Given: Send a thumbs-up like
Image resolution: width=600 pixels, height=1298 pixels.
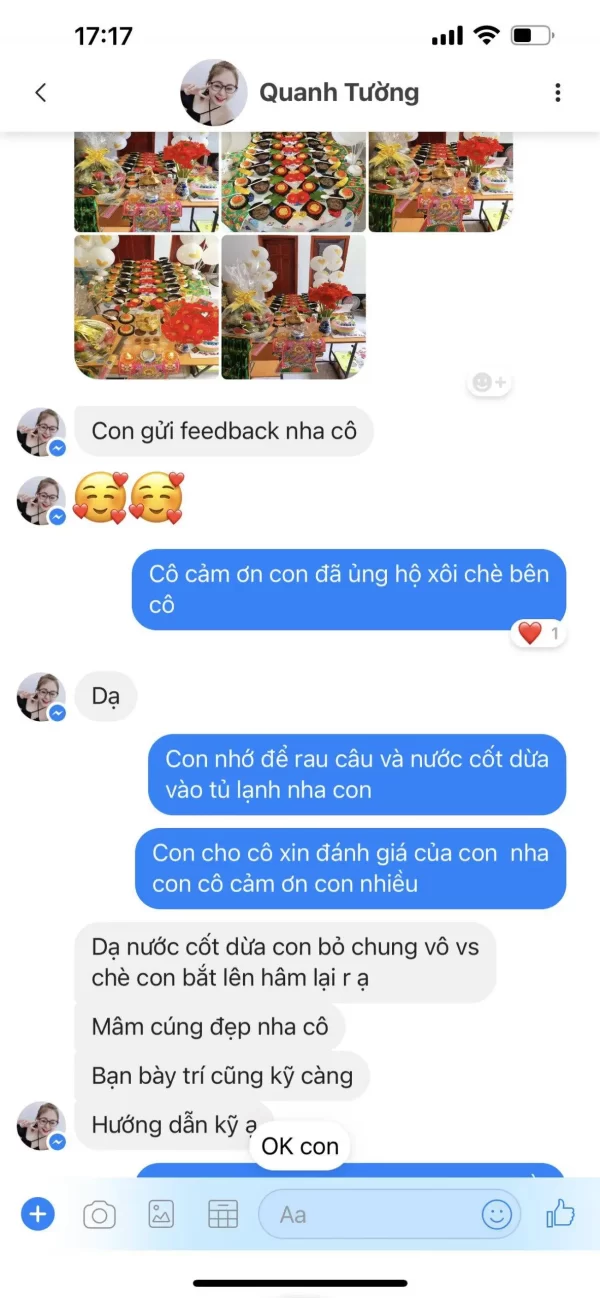Looking at the screenshot, I should point(560,1215).
